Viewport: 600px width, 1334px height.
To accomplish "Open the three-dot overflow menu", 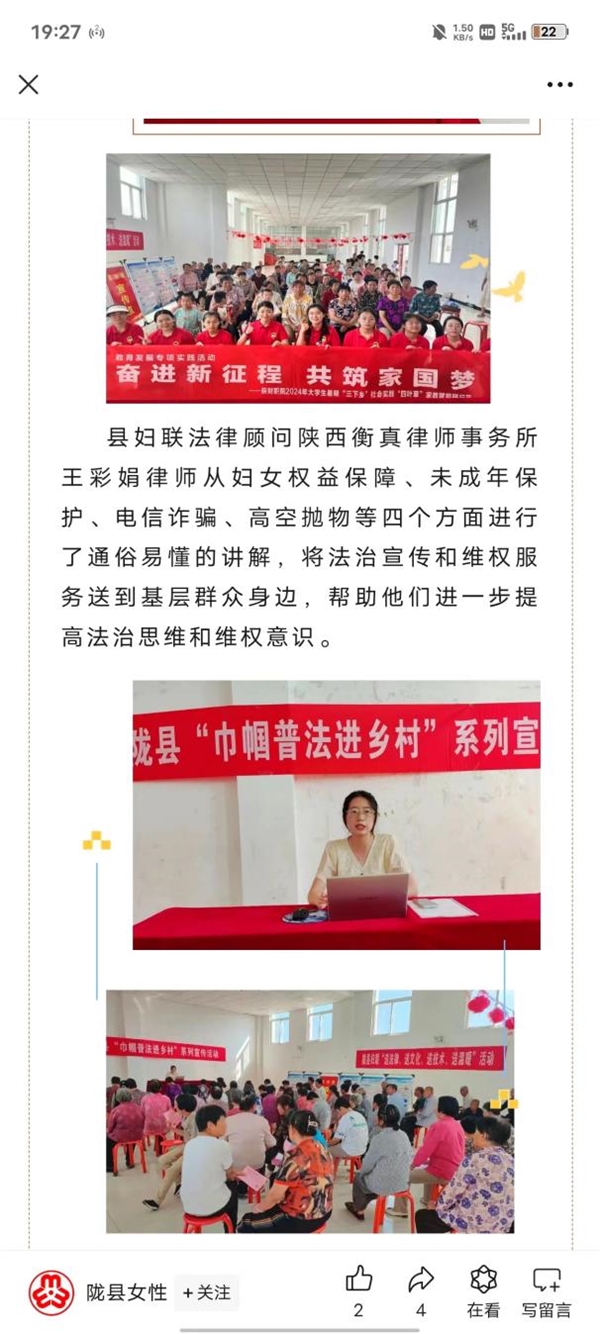I will click(560, 85).
